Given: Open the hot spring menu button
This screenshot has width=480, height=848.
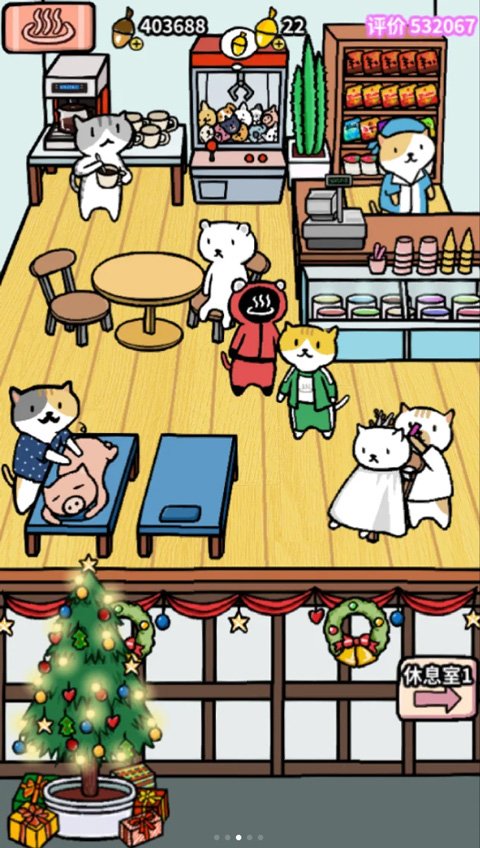Looking at the screenshot, I should click(x=49, y=28).
